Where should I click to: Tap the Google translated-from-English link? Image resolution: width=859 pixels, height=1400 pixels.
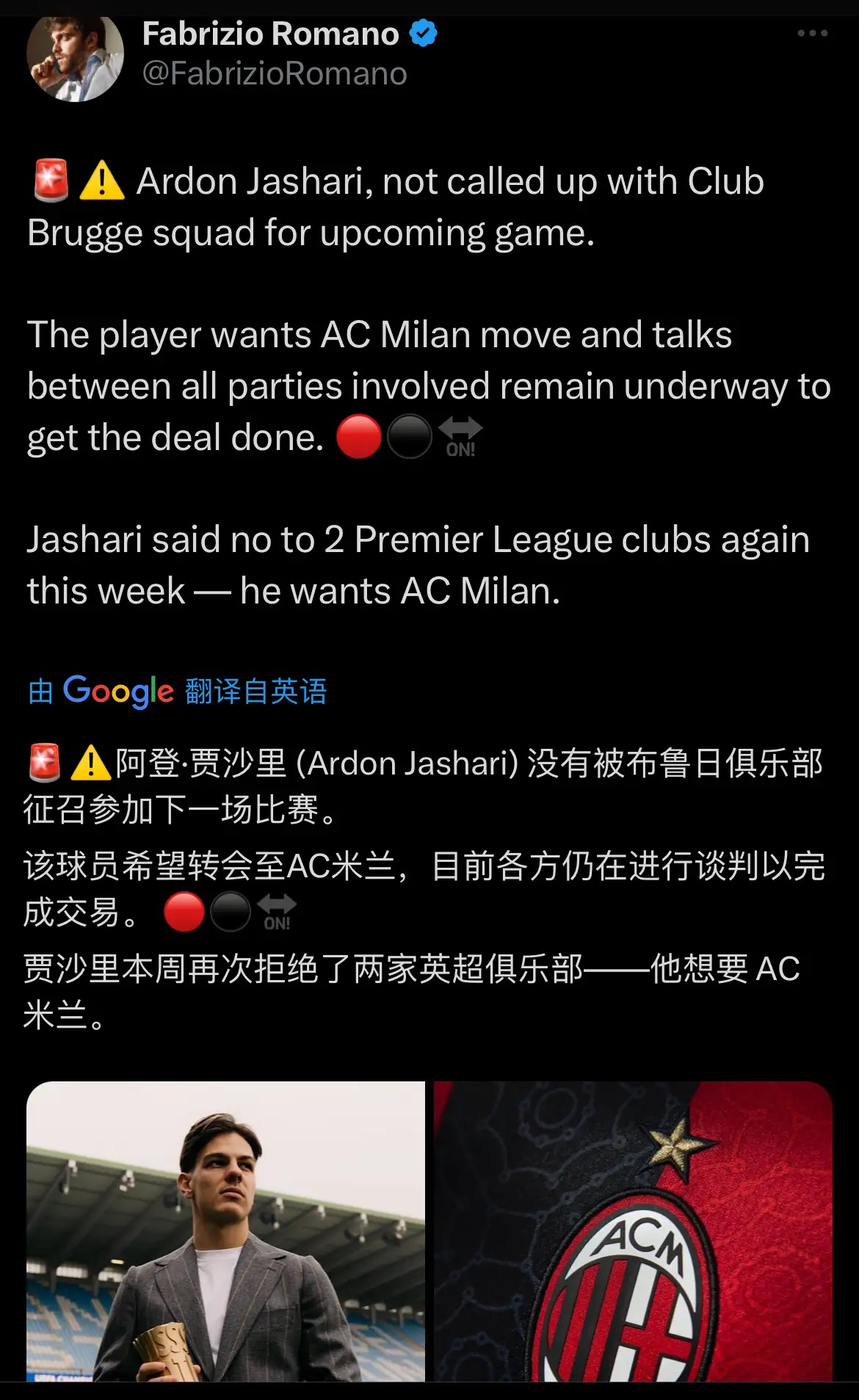pos(177,691)
